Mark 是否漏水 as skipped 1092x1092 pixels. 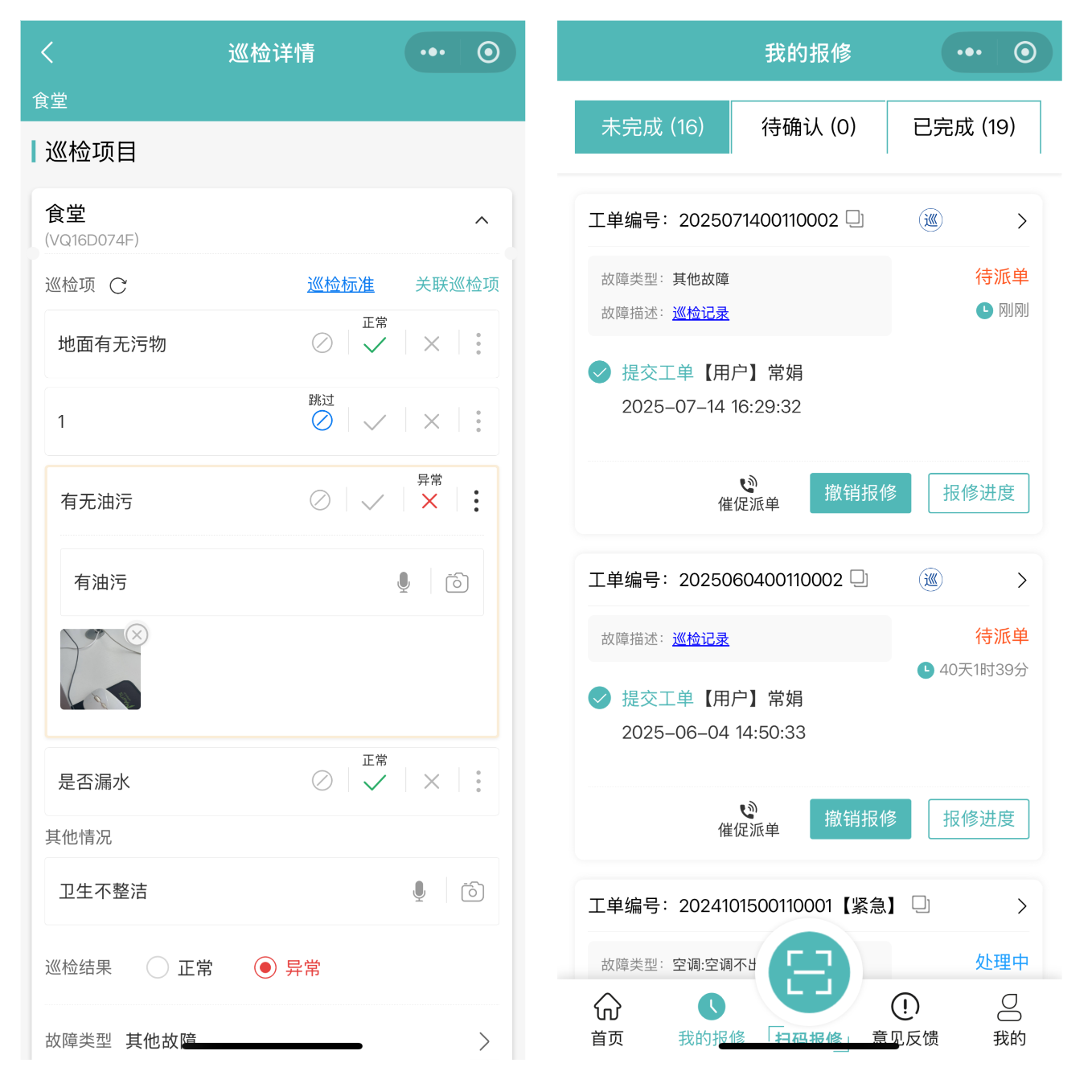click(322, 781)
